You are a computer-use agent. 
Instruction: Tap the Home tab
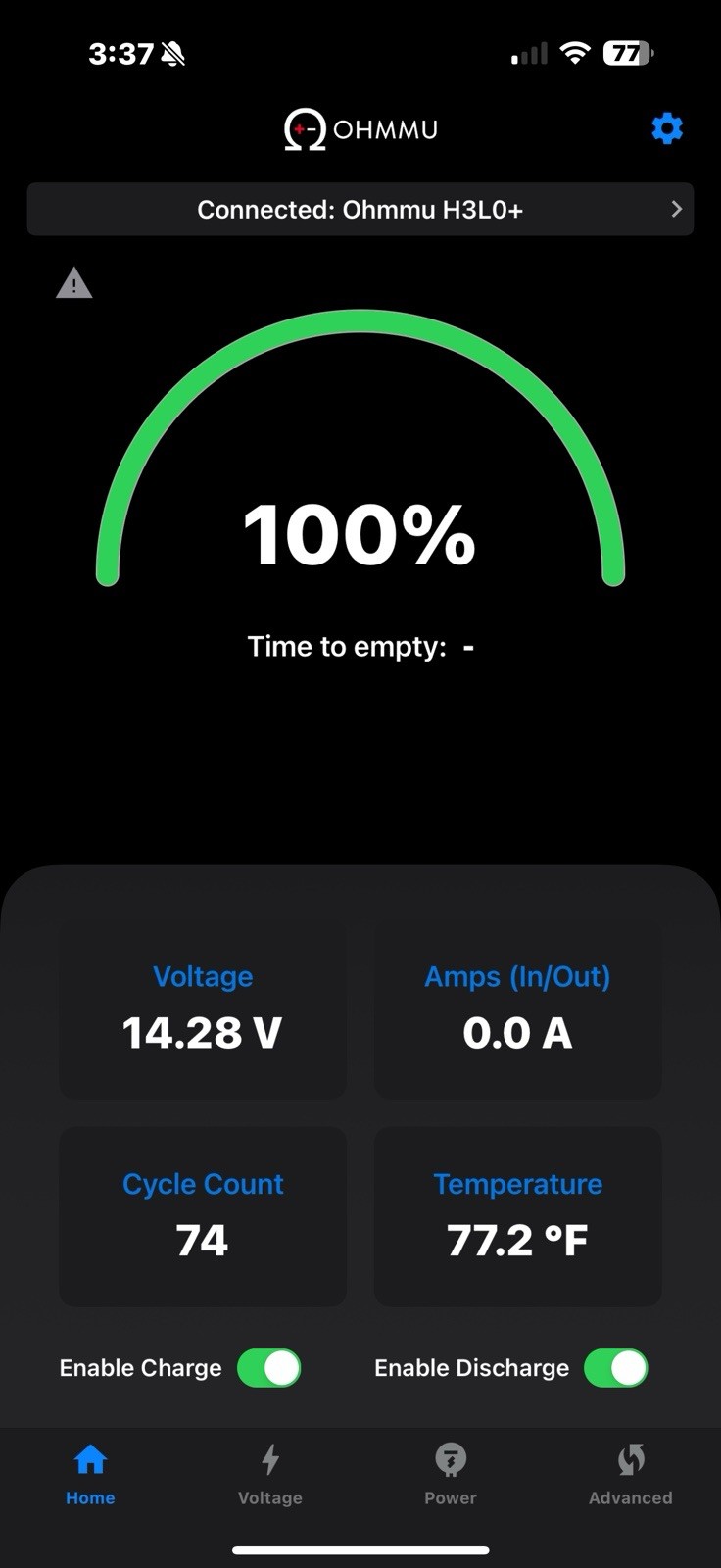[x=90, y=1474]
